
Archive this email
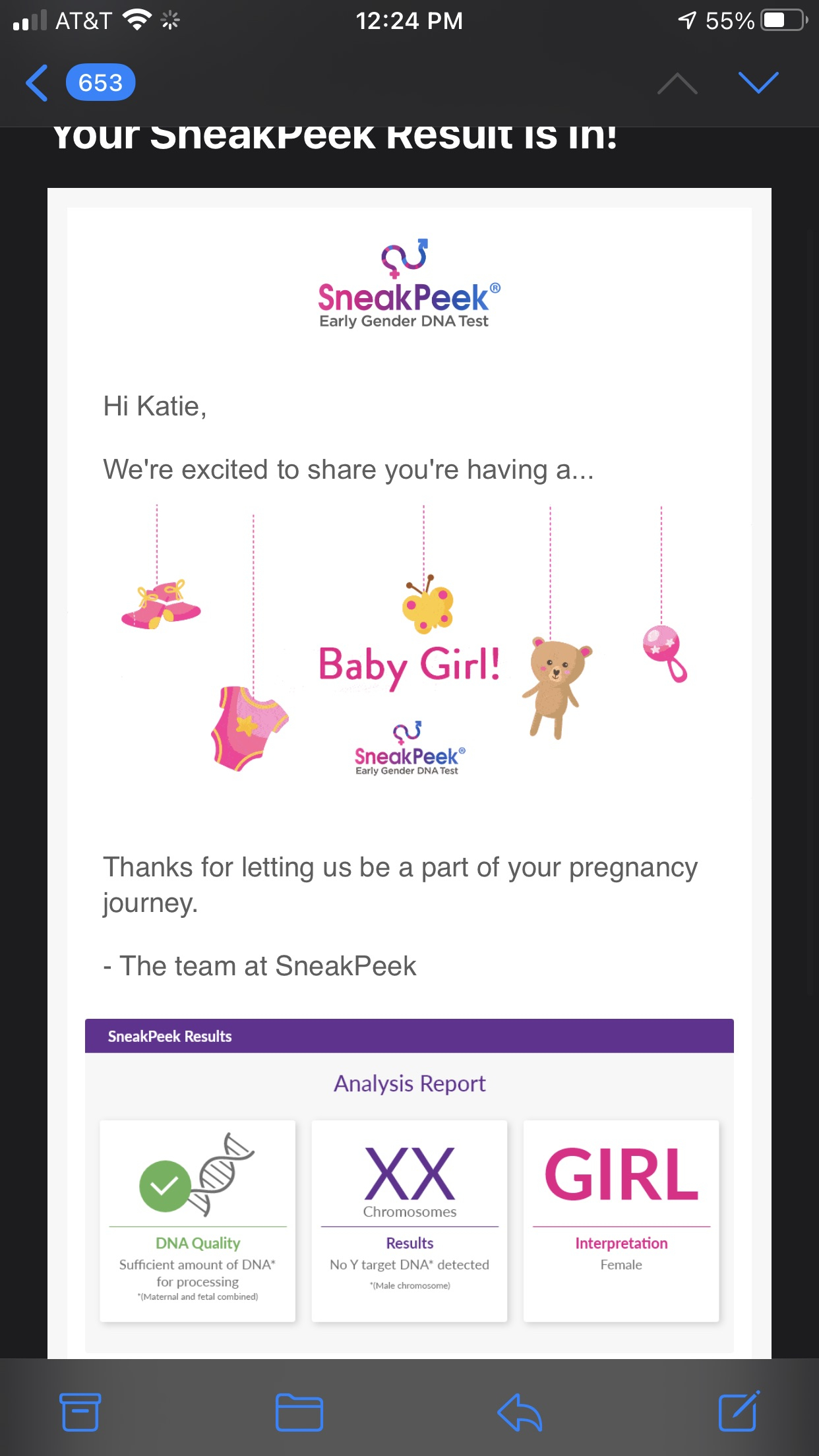[x=80, y=1412]
